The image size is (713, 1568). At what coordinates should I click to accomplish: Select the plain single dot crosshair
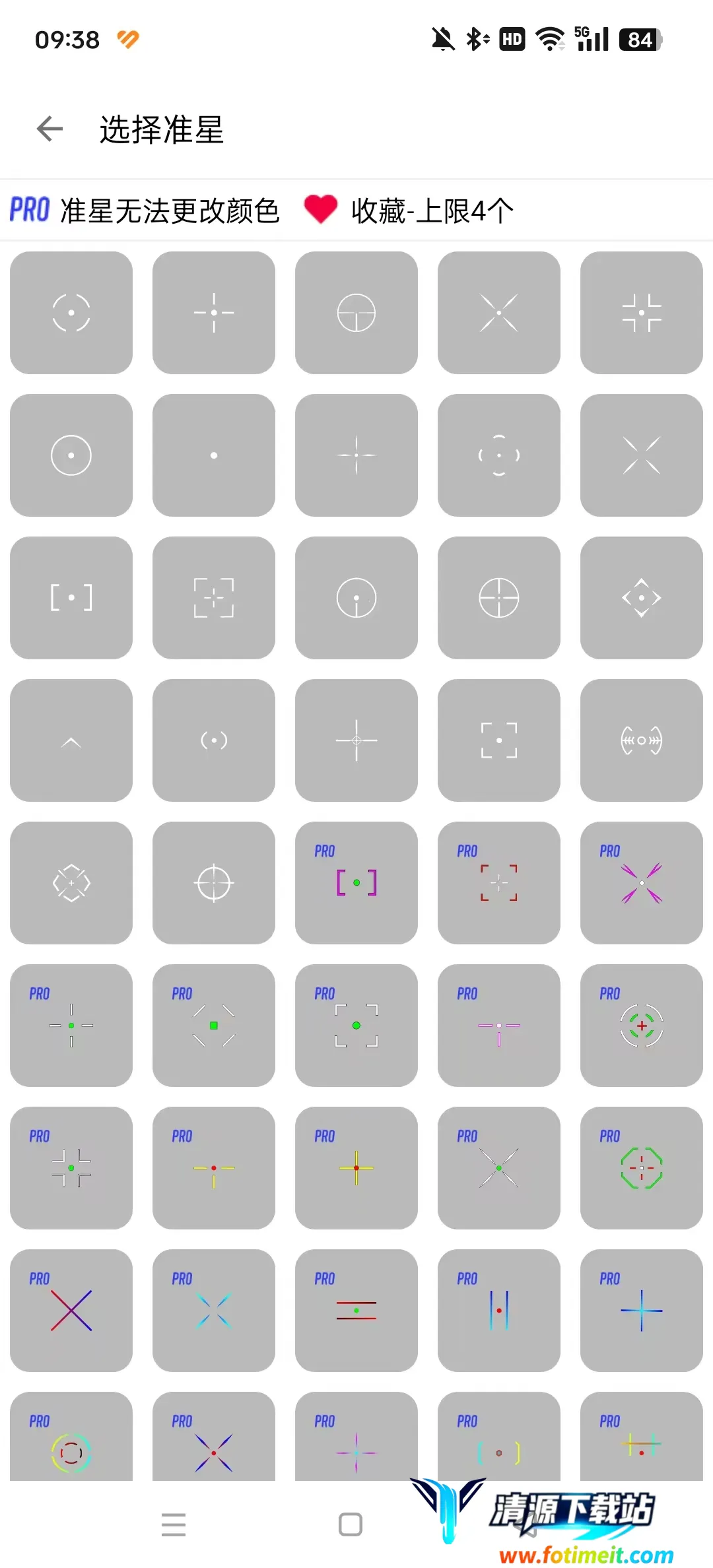213,455
